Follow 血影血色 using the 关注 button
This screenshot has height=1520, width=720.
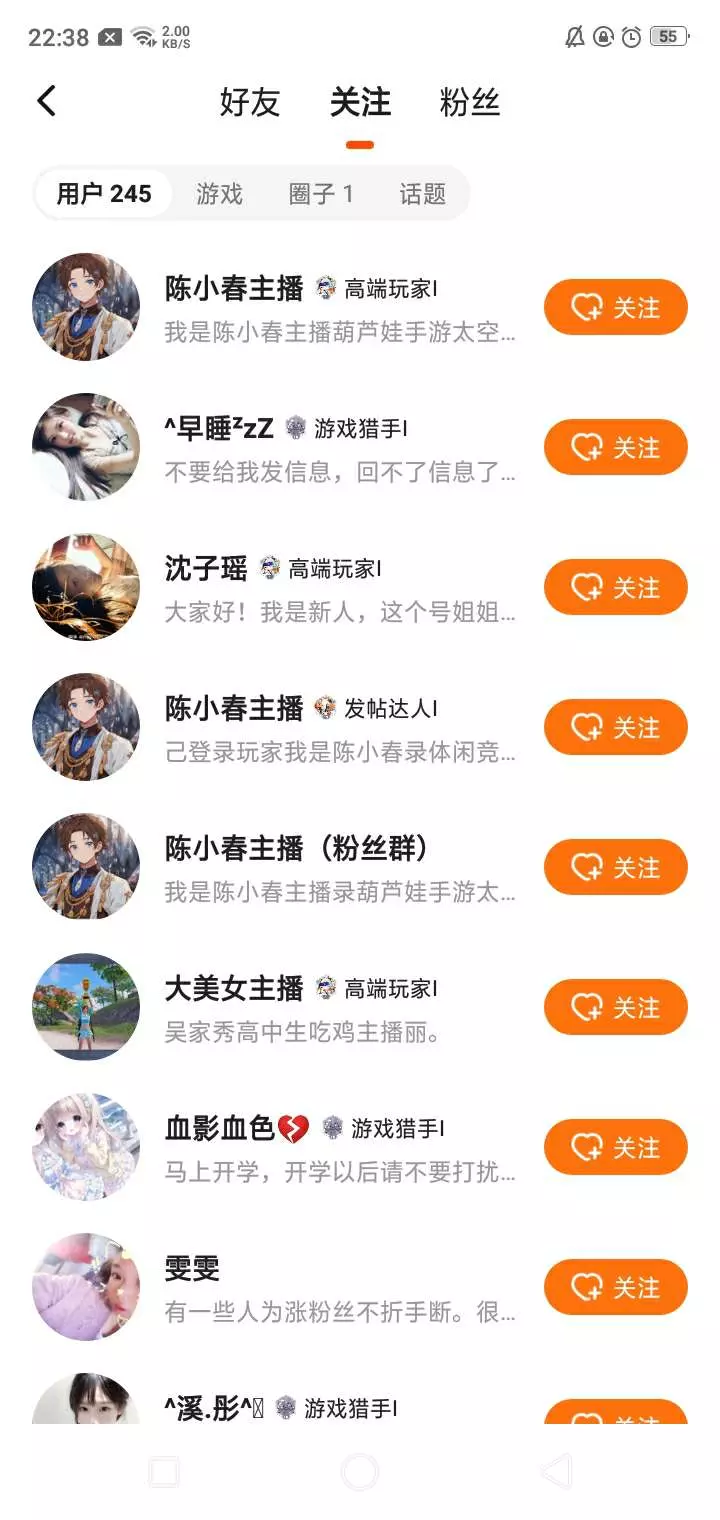coord(615,1147)
